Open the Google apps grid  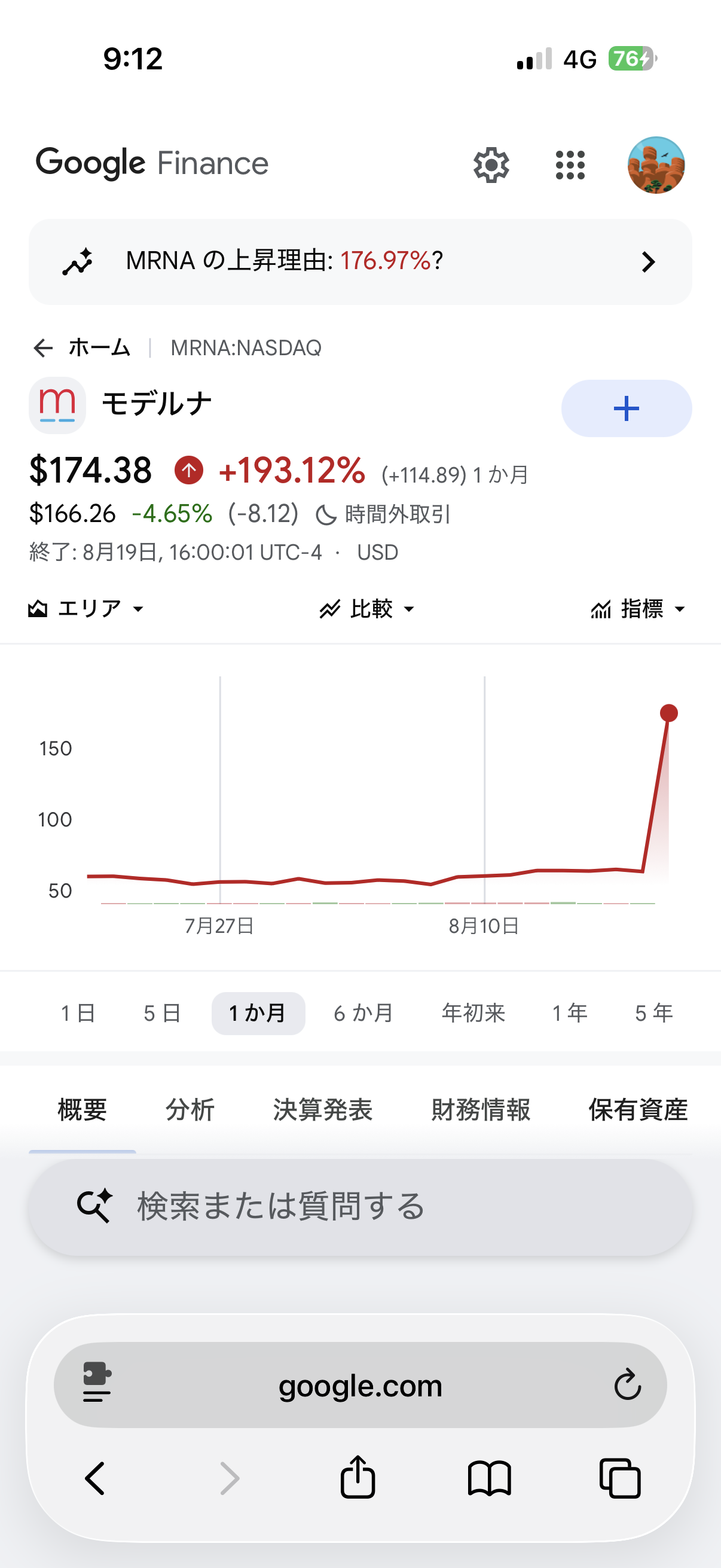[570, 165]
